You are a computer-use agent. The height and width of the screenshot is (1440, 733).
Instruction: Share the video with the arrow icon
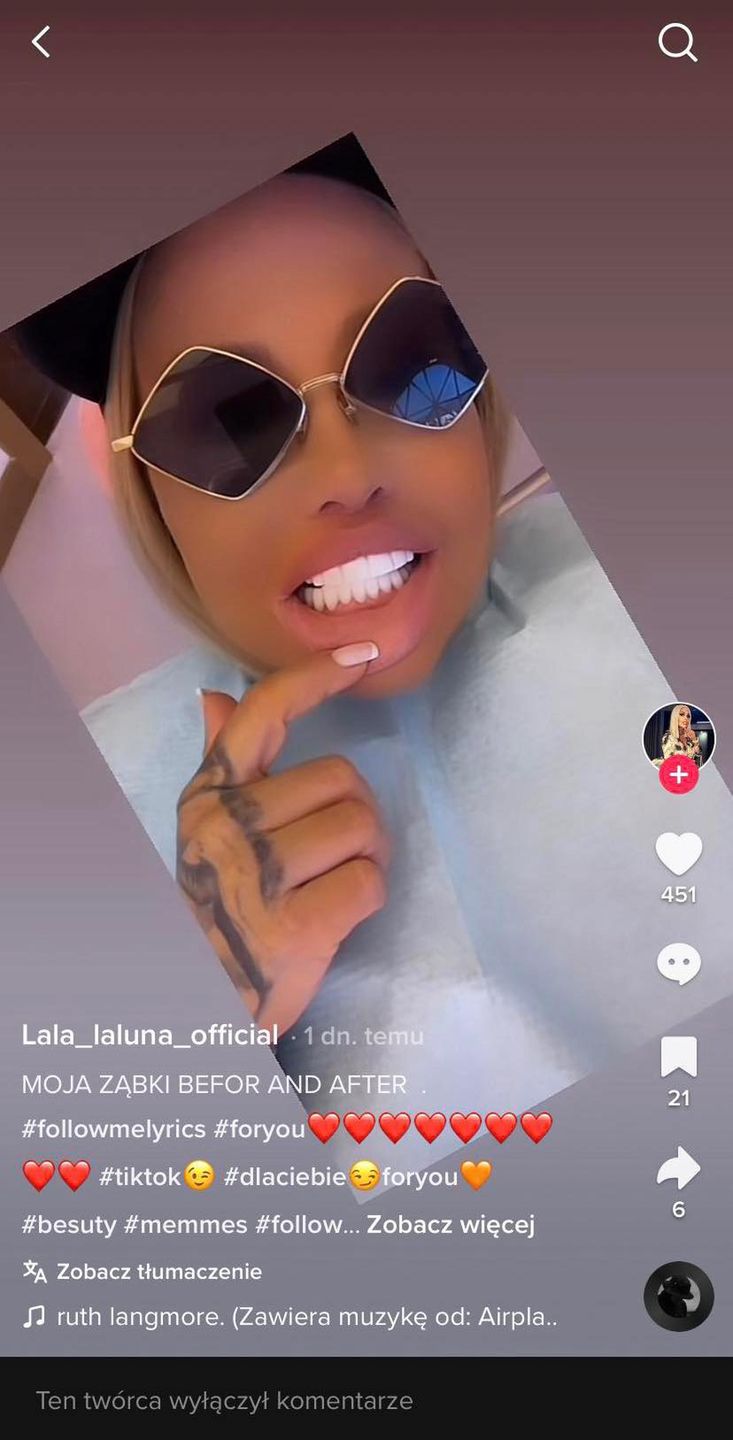coord(678,1168)
